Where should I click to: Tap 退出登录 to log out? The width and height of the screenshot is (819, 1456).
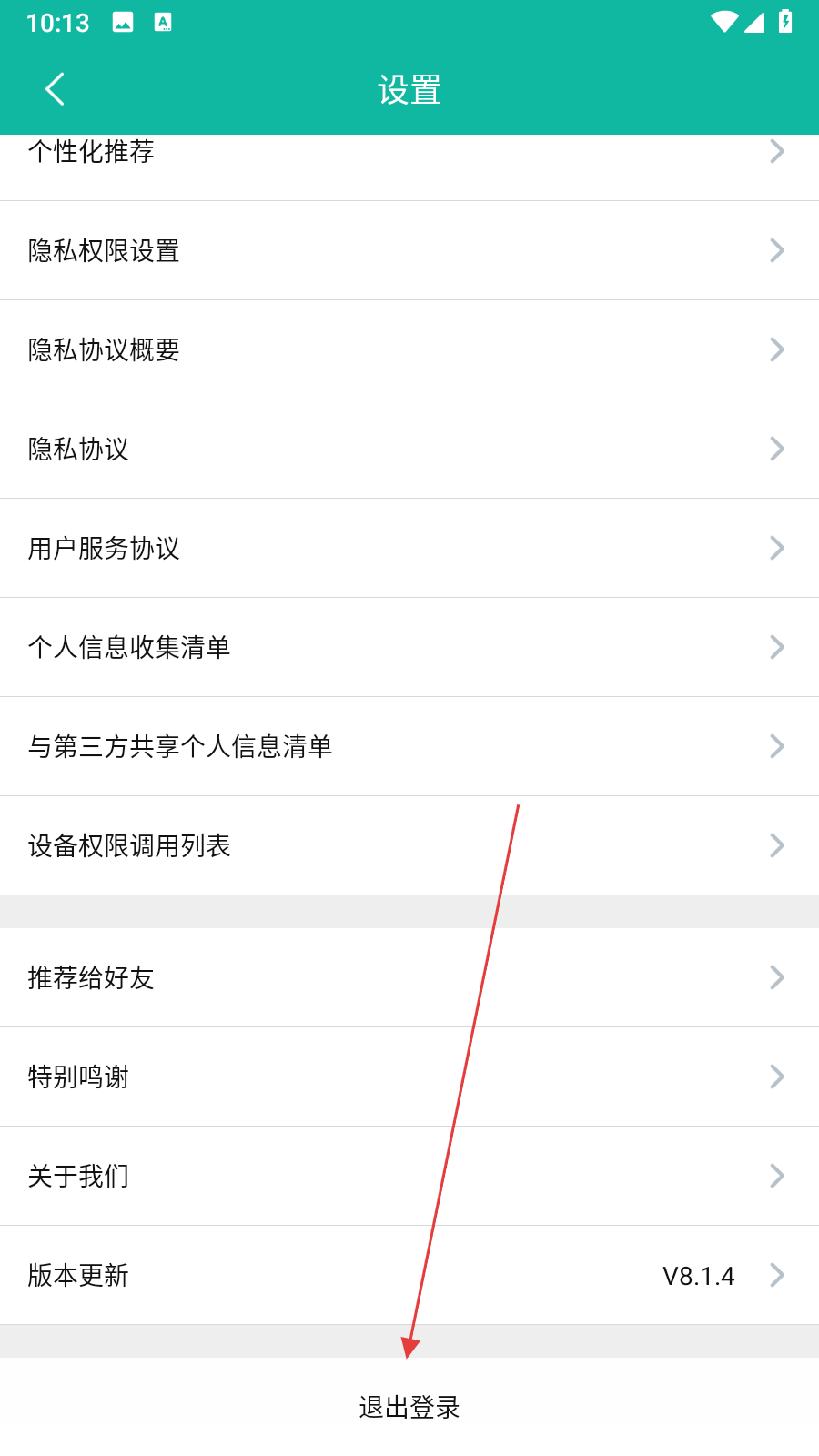409,1407
